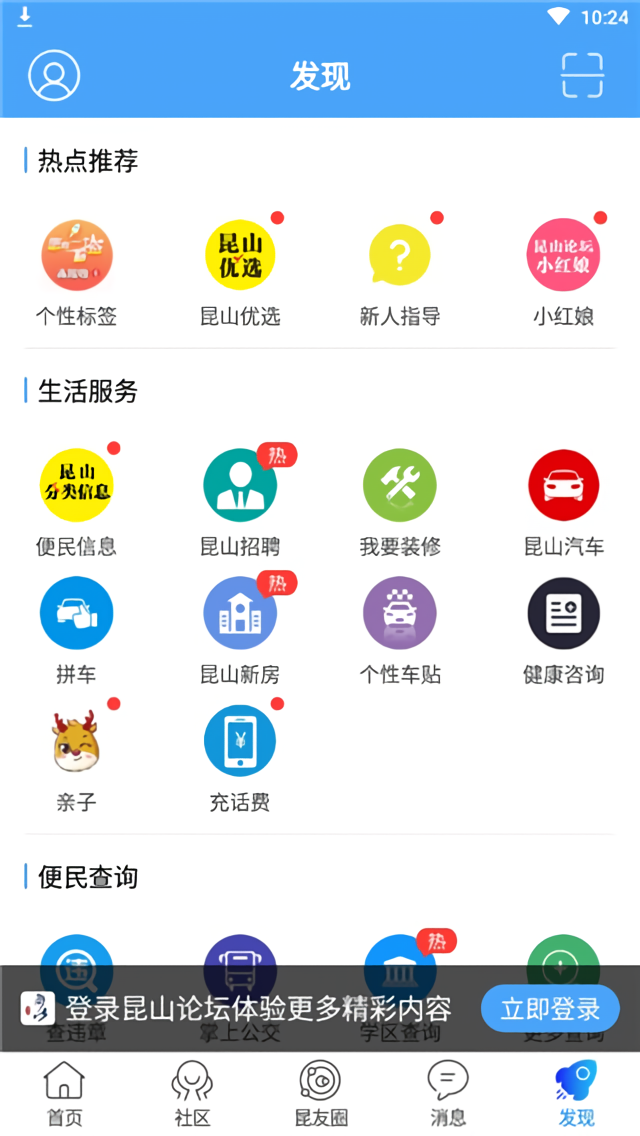Screen dimensions: 640x1136
Task: Switch to the 首页 tab
Action: click(x=65, y=1093)
